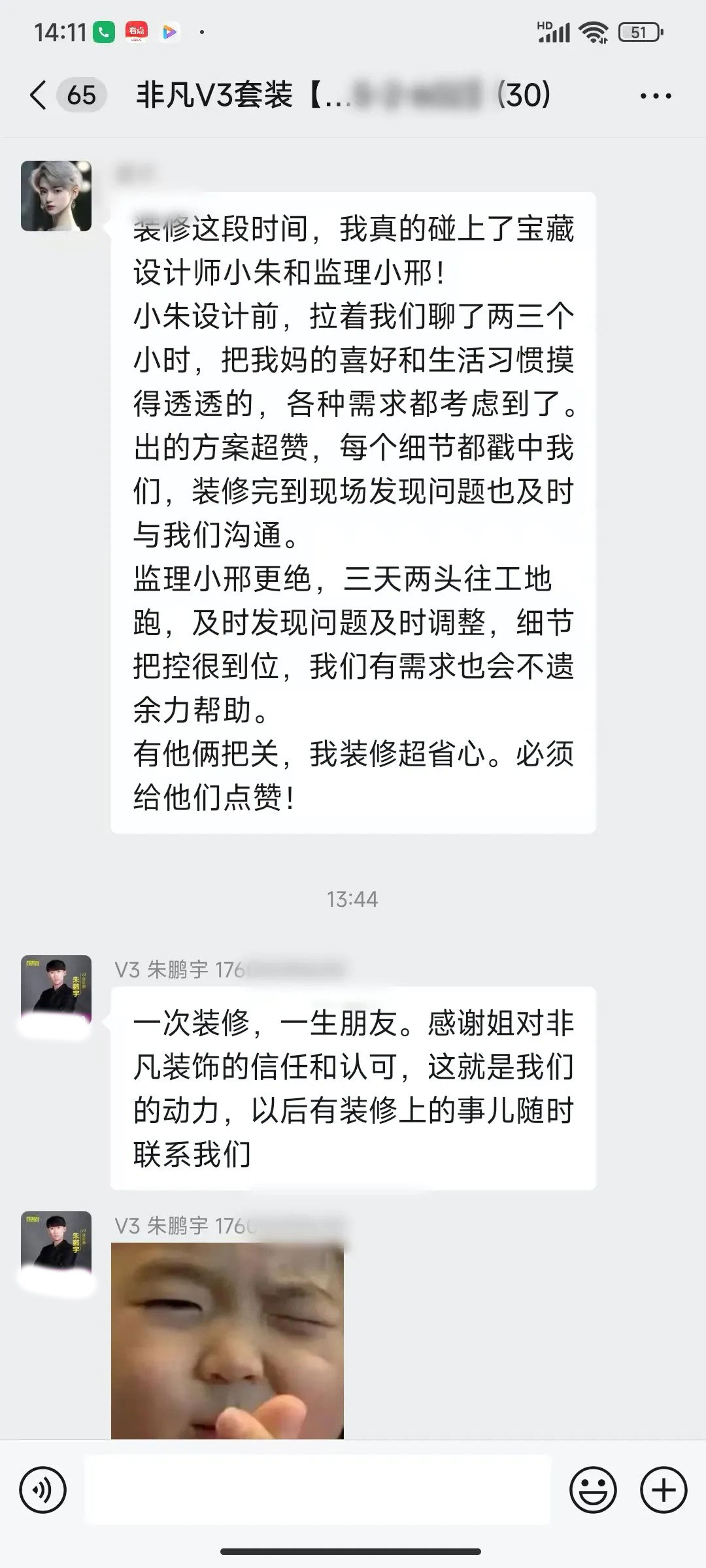Go back to the chat list
This screenshot has width=706, height=1568.
coord(39,95)
